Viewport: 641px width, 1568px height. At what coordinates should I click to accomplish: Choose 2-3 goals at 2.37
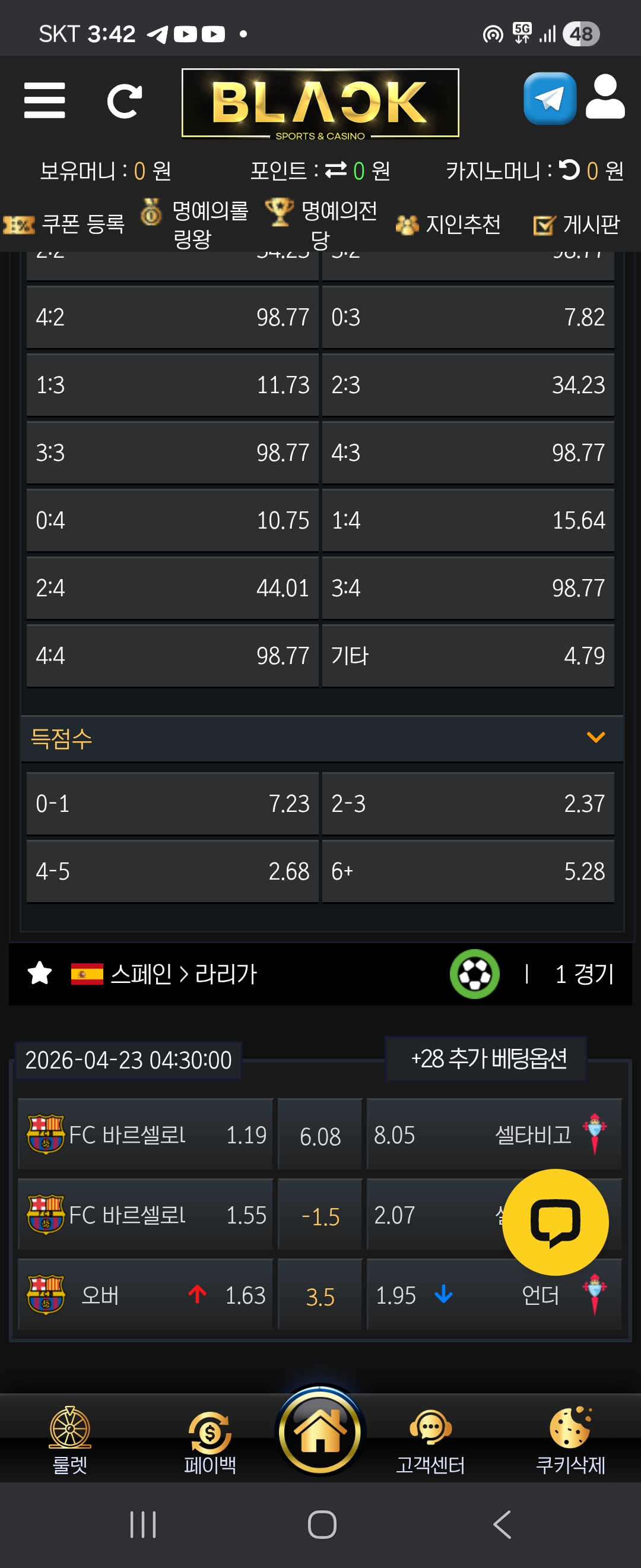coord(468,804)
